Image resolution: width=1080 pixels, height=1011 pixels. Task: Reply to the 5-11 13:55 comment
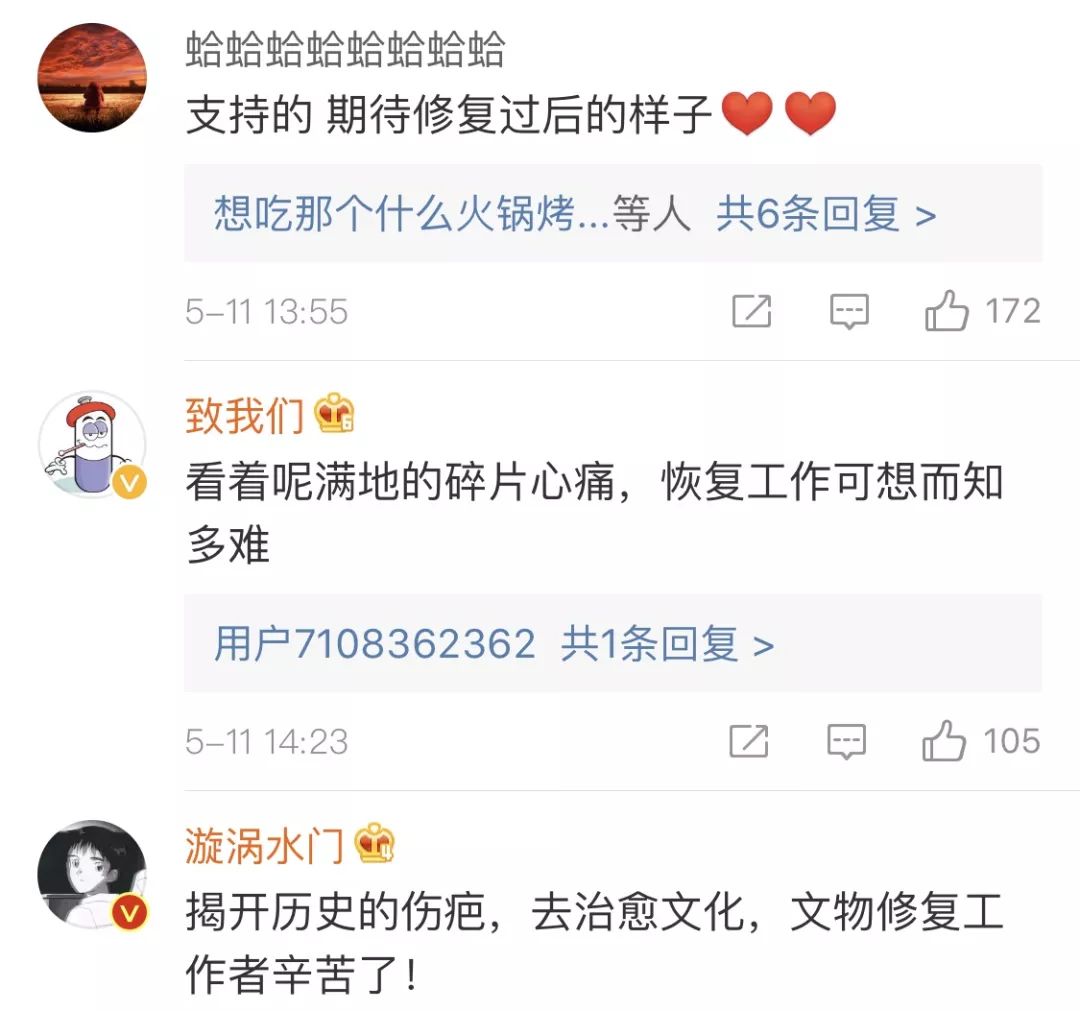(x=849, y=312)
